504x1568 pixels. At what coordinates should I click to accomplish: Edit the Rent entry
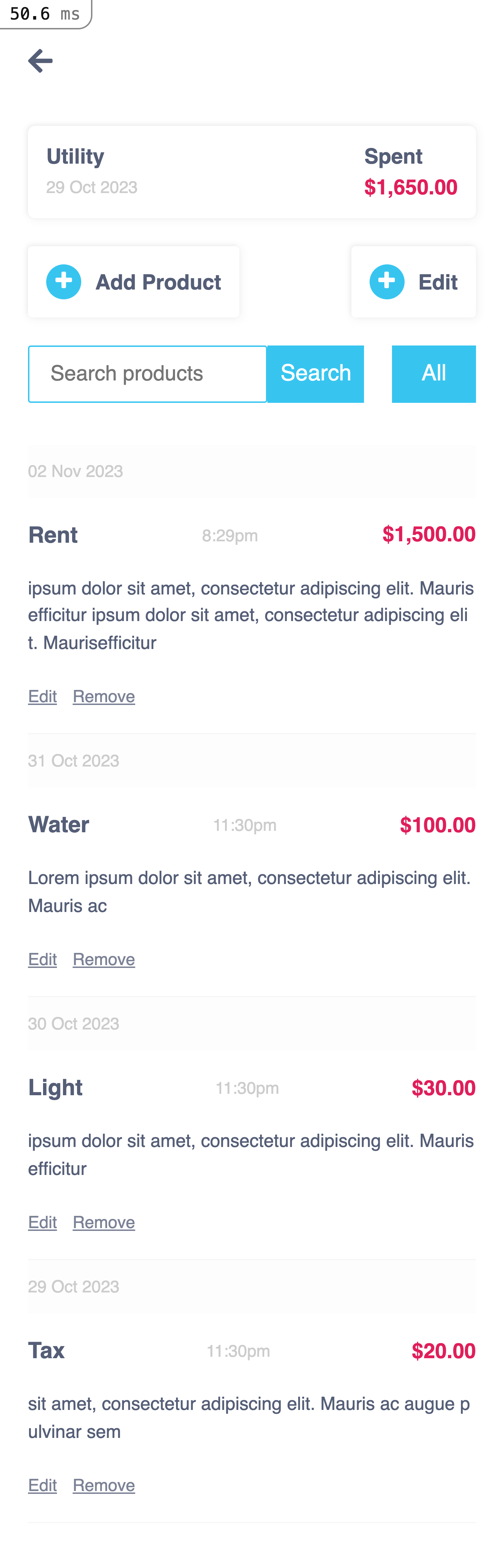coord(43,696)
